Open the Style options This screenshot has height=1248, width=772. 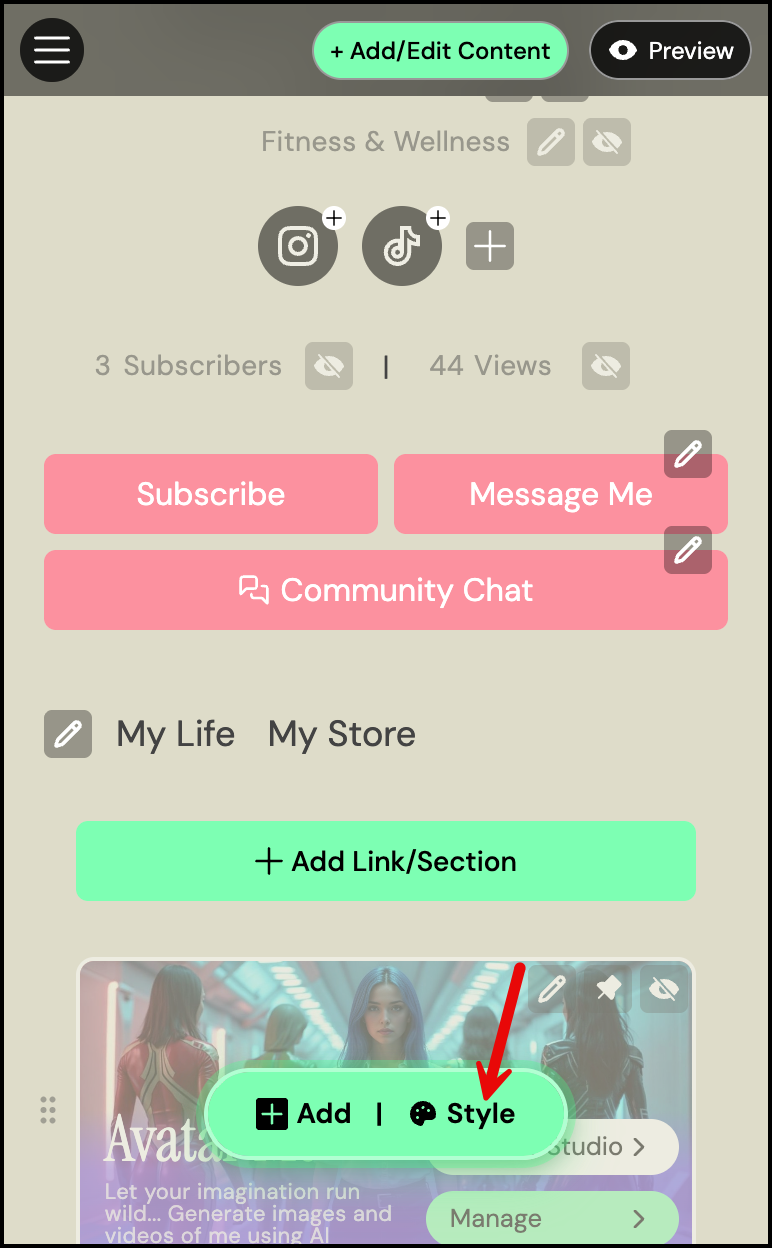[x=463, y=1114]
